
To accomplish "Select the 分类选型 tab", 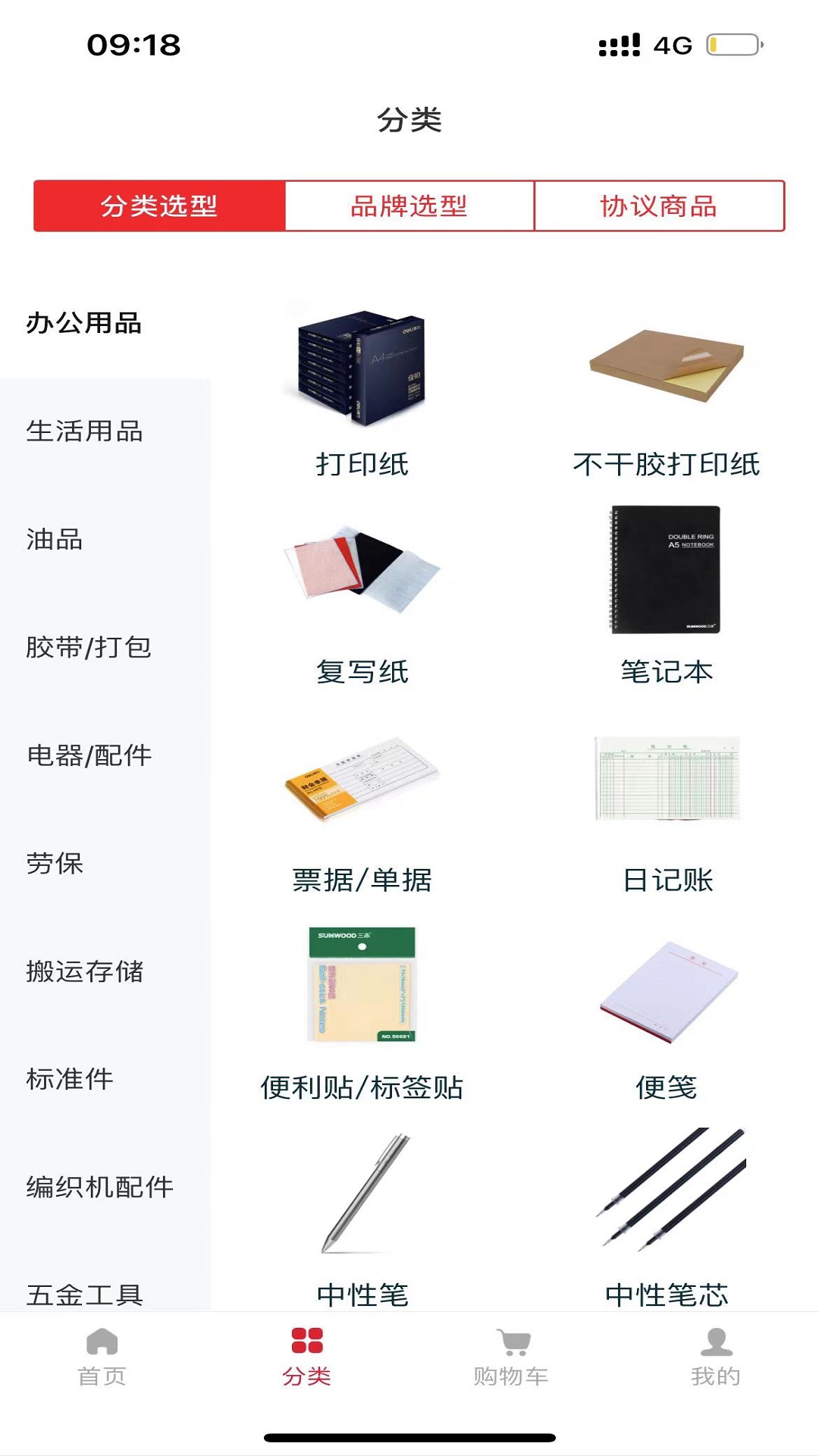I will (159, 206).
